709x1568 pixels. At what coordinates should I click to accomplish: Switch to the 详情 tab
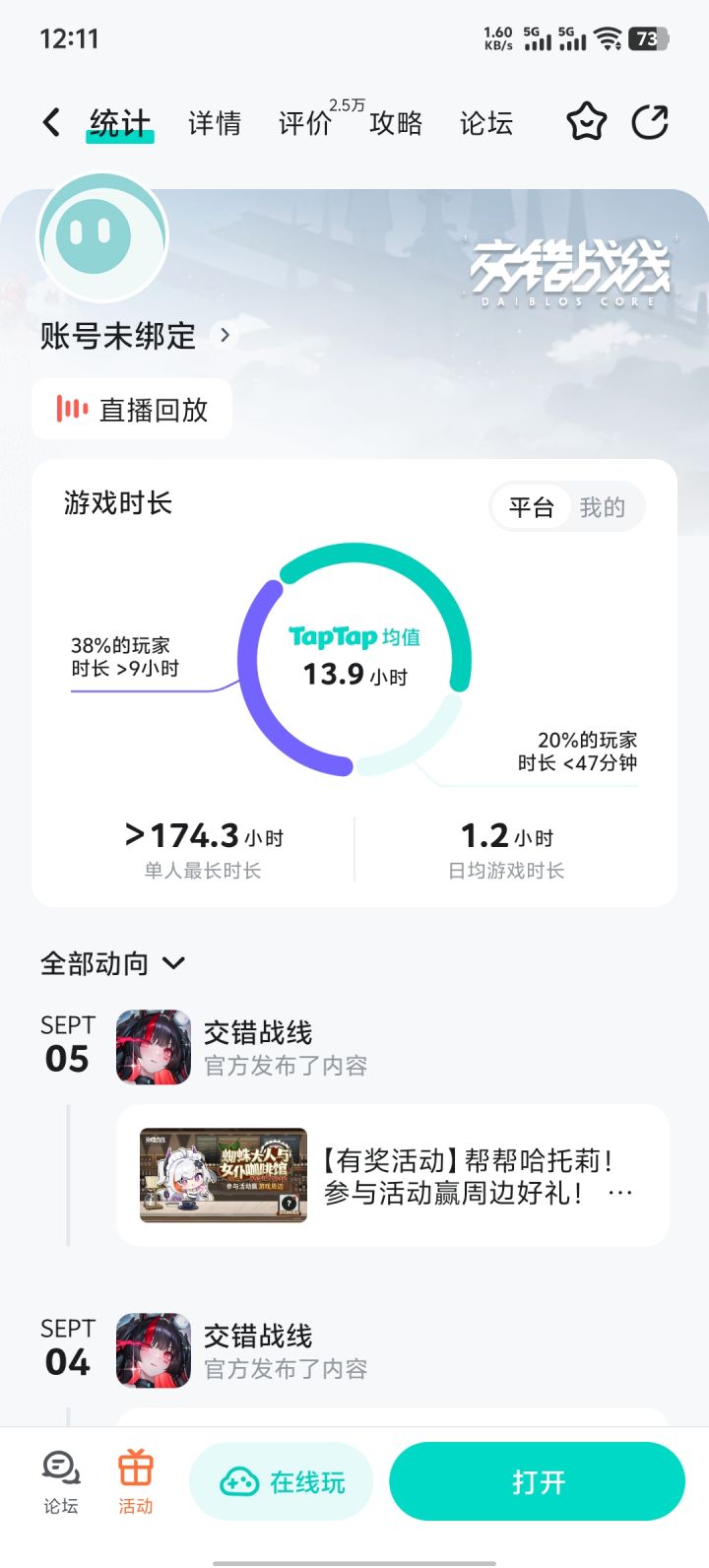point(215,123)
